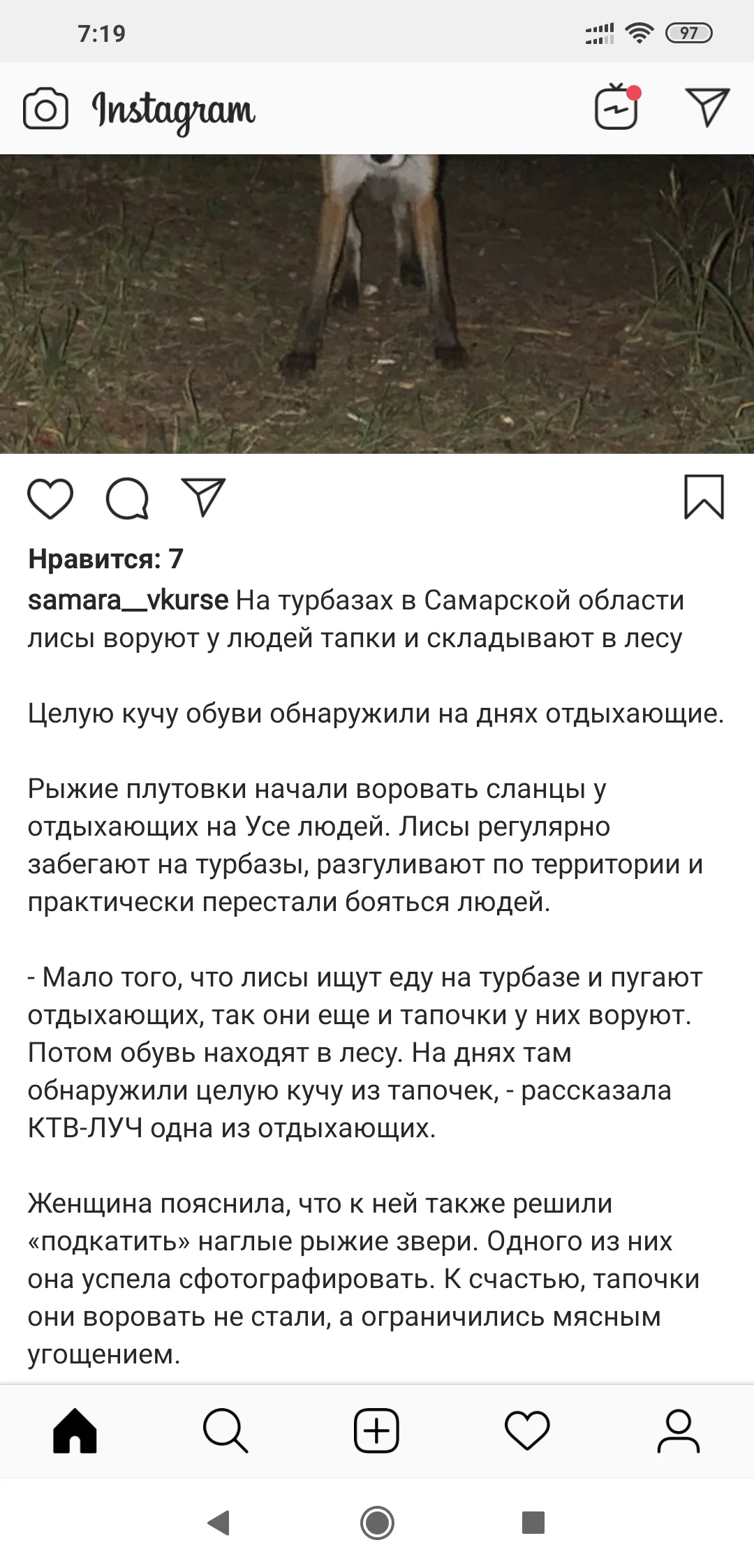Image resolution: width=754 pixels, height=1568 pixels.
Task: View who liked by tapping Нравится: 7
Action: [x=105, y=559]
